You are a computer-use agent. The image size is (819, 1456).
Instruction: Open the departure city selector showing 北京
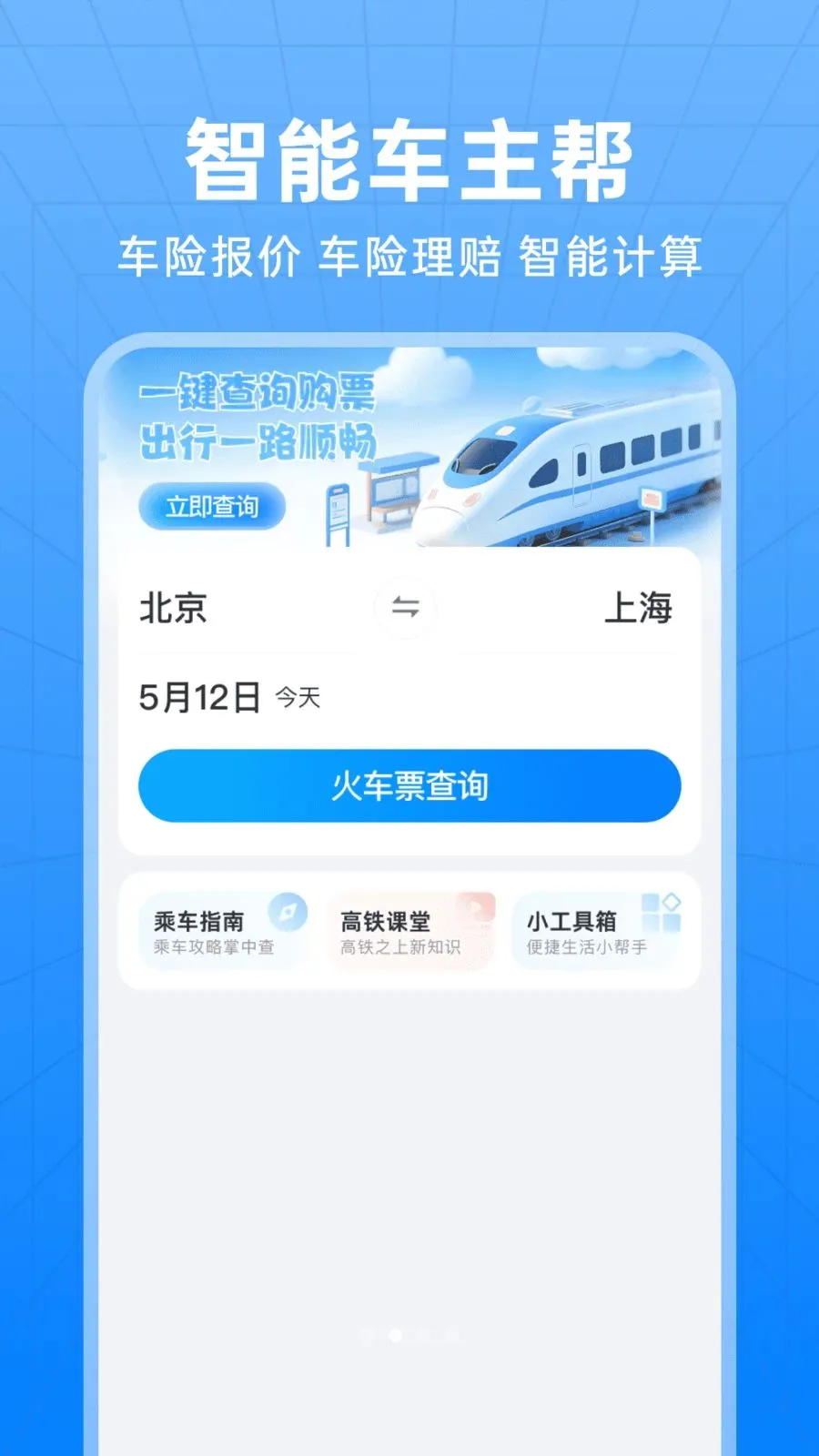coord(175,610)
